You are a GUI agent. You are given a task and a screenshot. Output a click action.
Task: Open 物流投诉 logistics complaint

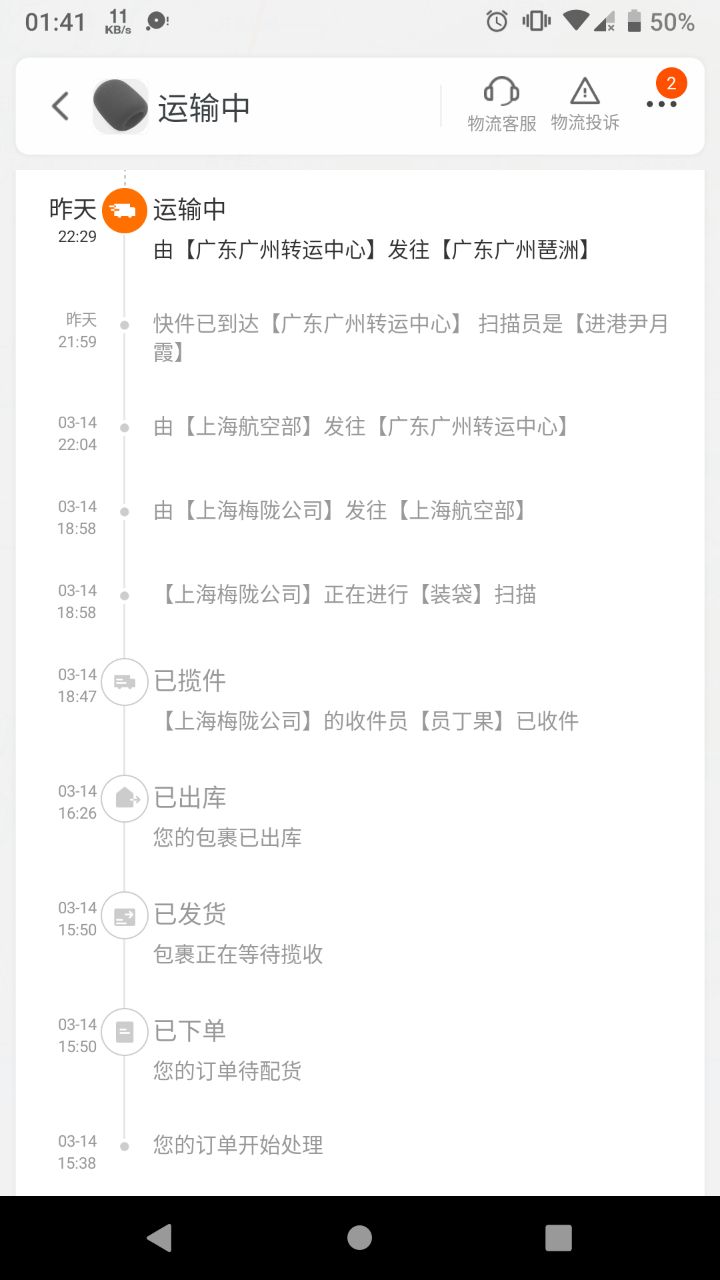(x=585, y=104)
